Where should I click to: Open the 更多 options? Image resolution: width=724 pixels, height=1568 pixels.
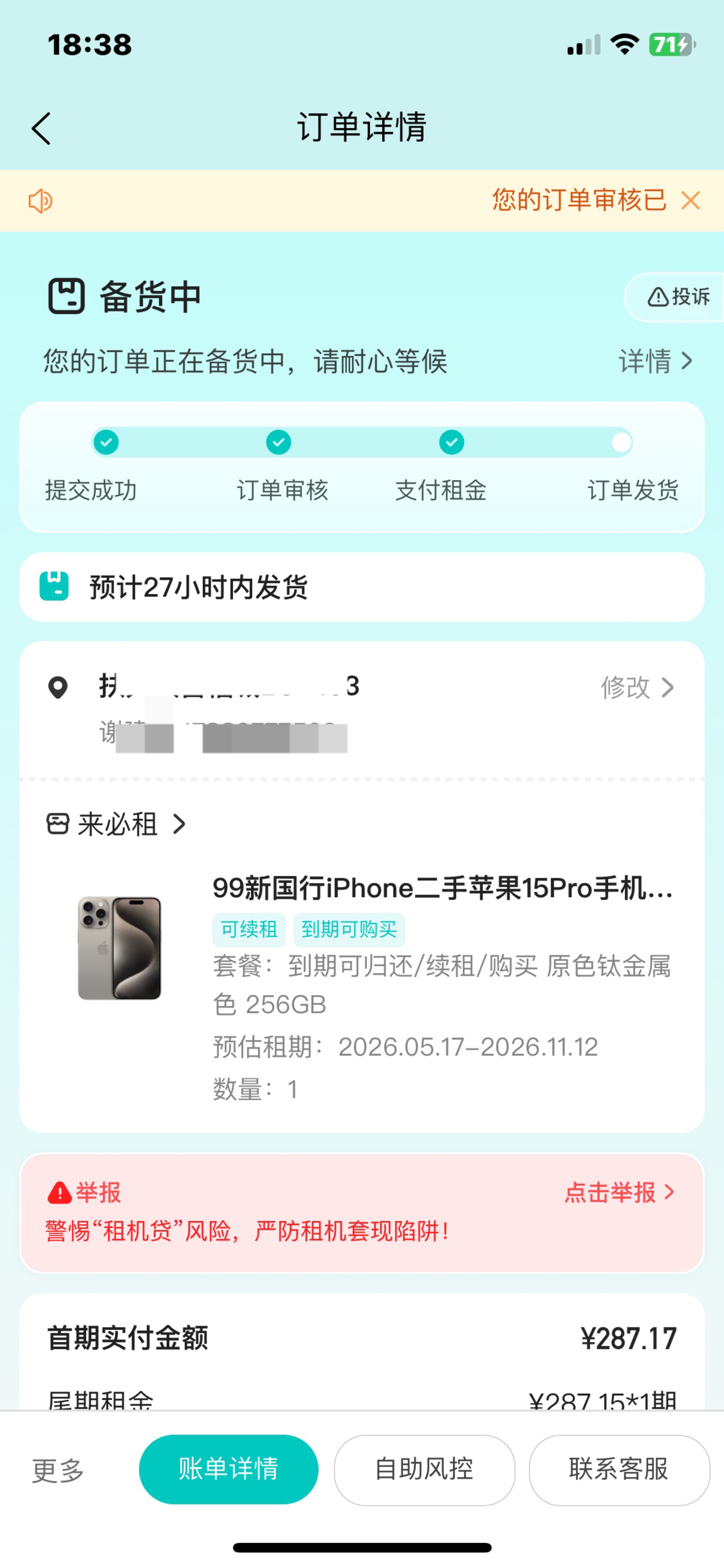pyautogui.click(x=58, y=1470)
